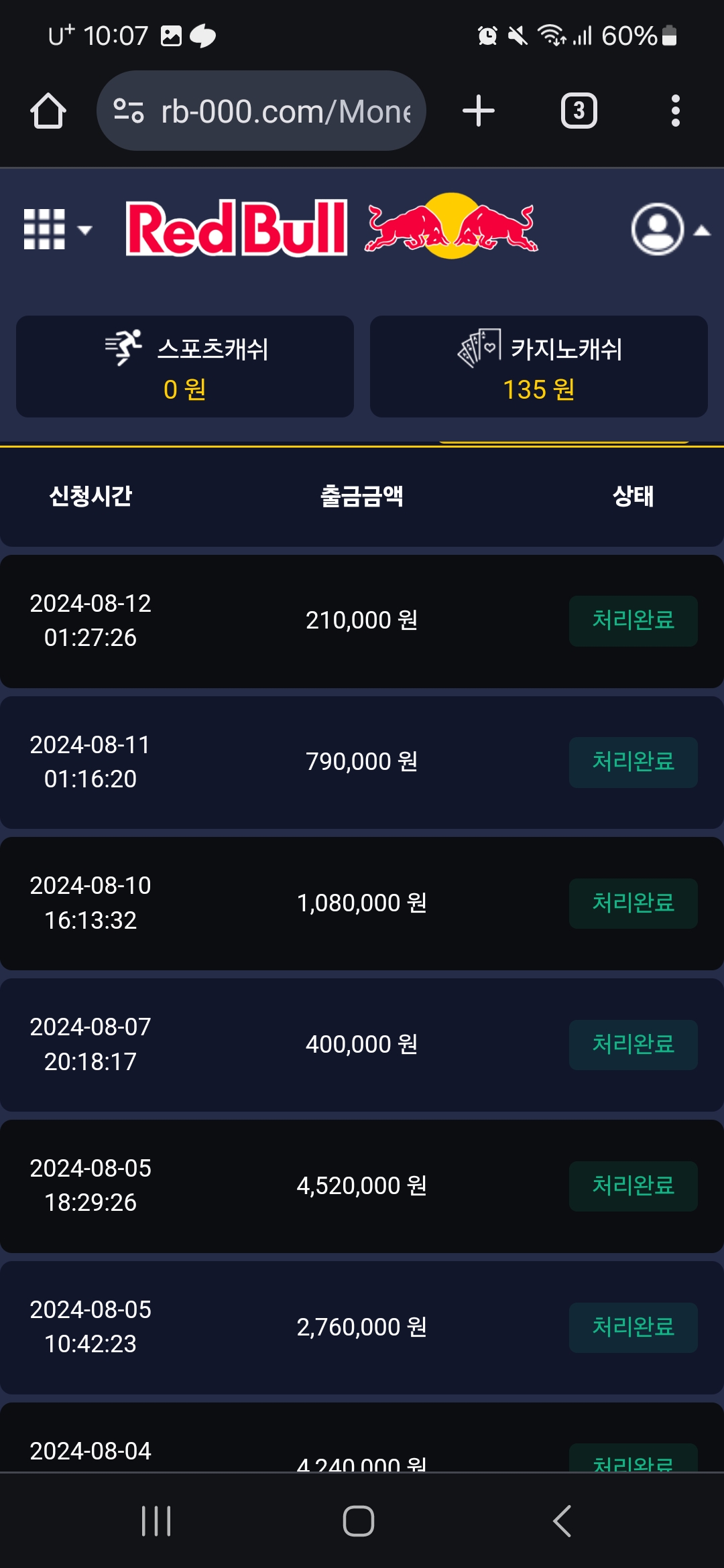This screenshot has width=724, height=1568.
Task: Show the open tabs switcher
Action: tap(579, 111)
